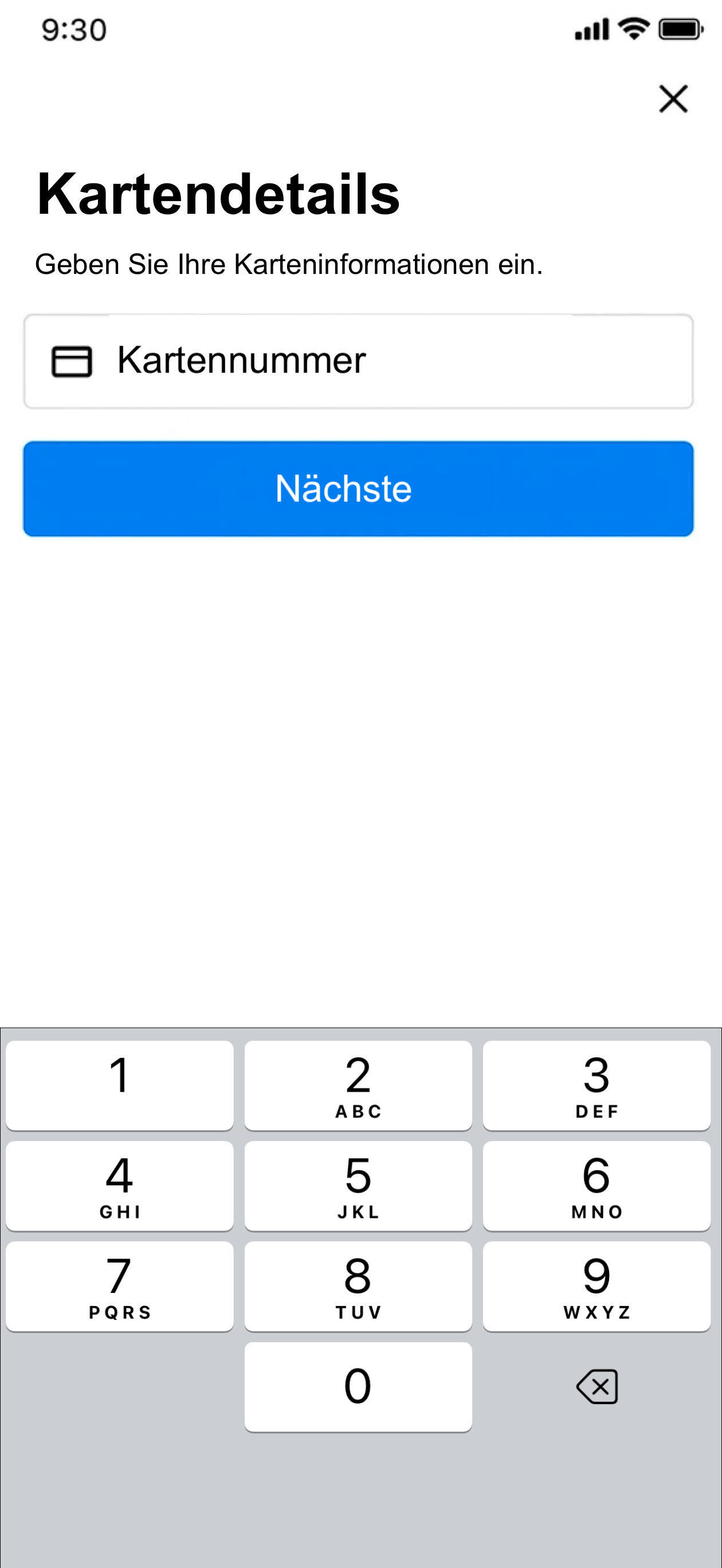Enter digit 5 on keypad
The image size is (722, 1568).
pyautogui.click(x=358, y=1186)
